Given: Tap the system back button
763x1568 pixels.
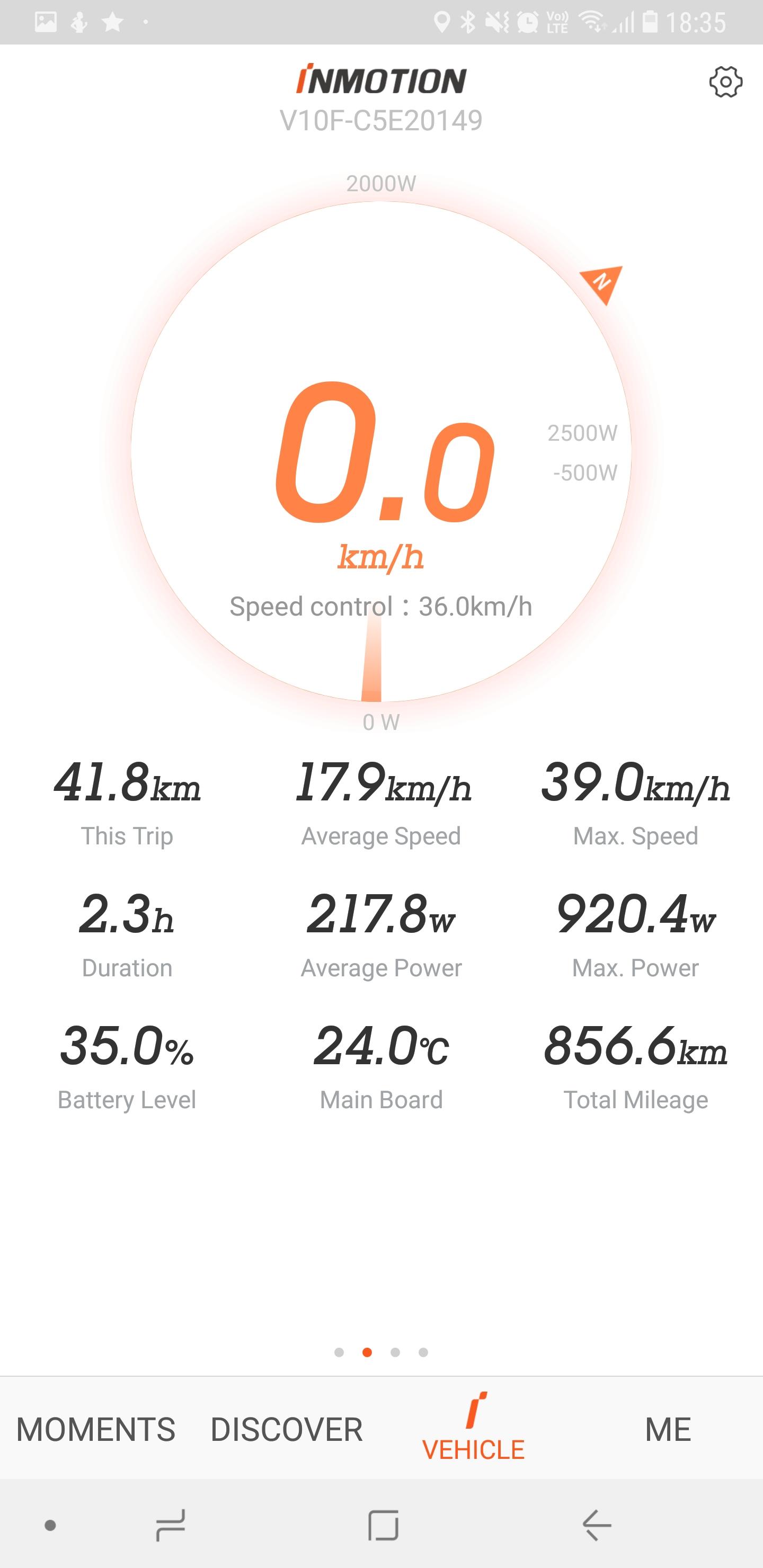Looking at the screenshot, I should coord(596,1526).
